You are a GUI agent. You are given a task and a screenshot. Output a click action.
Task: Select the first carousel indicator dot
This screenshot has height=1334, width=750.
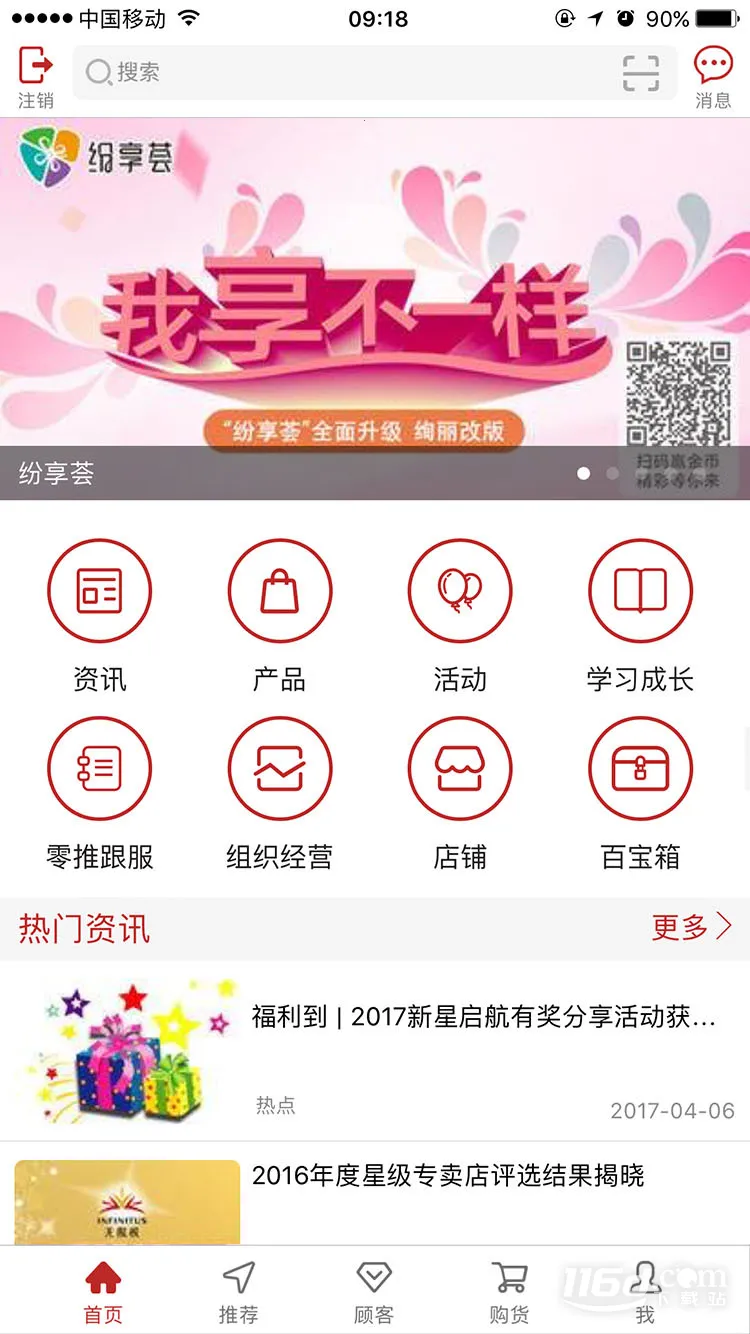tap(584, 474)
